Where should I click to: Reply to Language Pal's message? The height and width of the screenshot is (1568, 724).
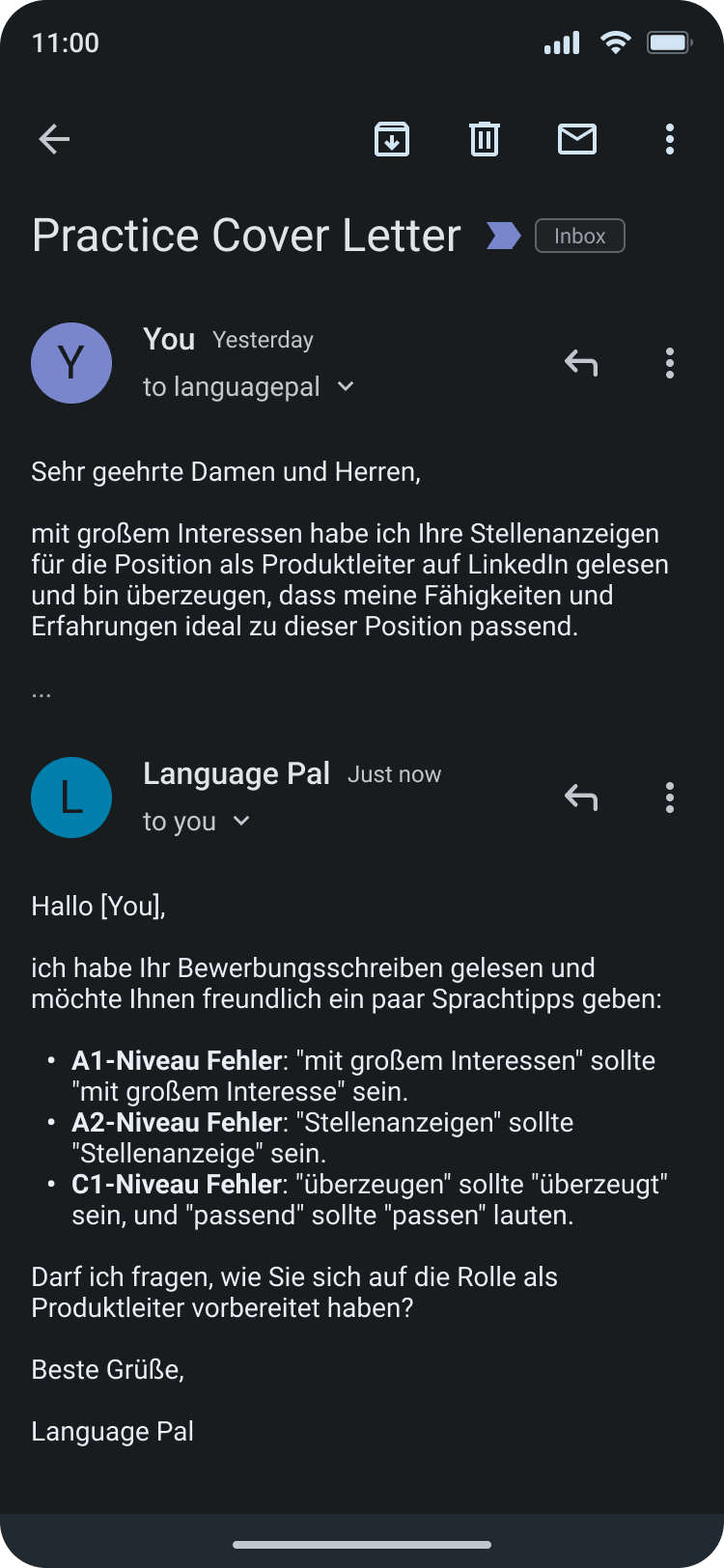[x=581, y=798]
